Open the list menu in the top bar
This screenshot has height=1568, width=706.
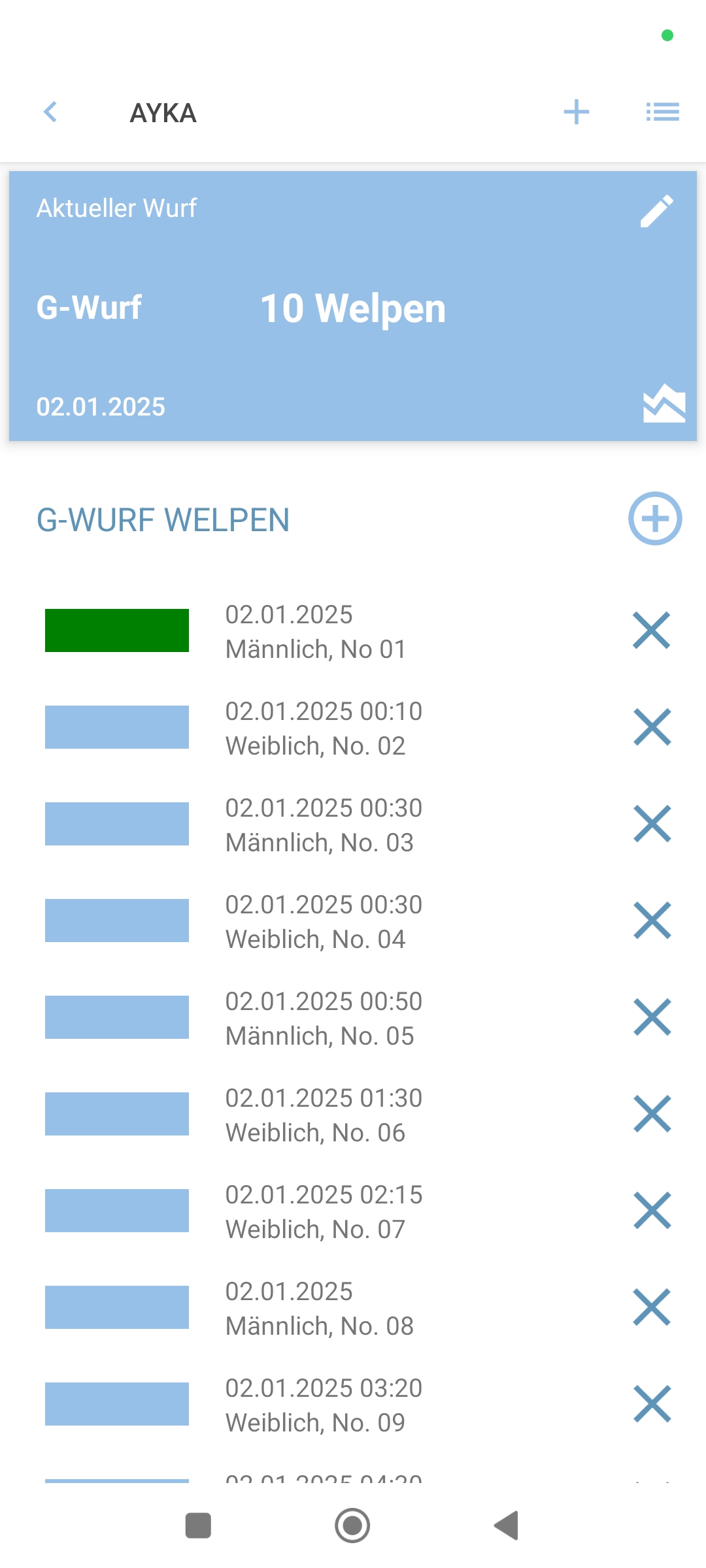(662, 112)
